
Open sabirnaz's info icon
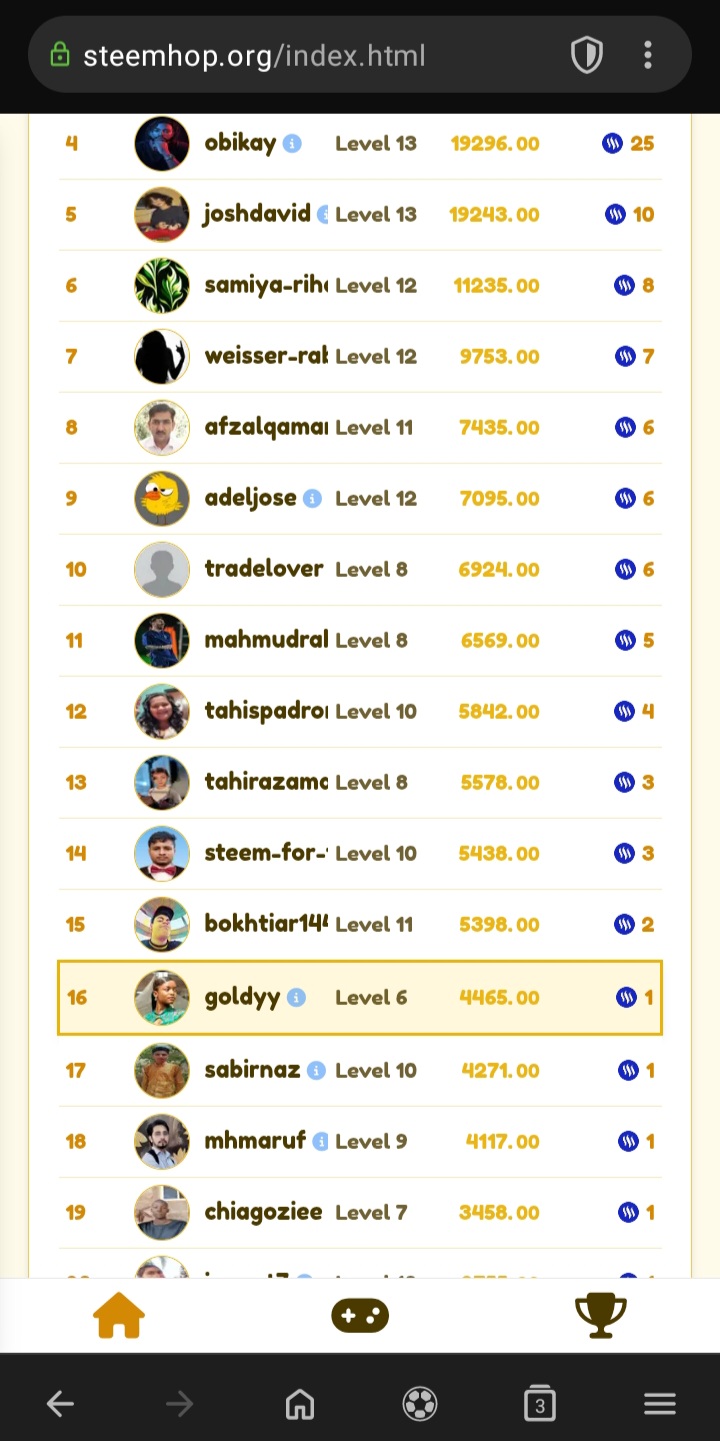click(316, 1070)
